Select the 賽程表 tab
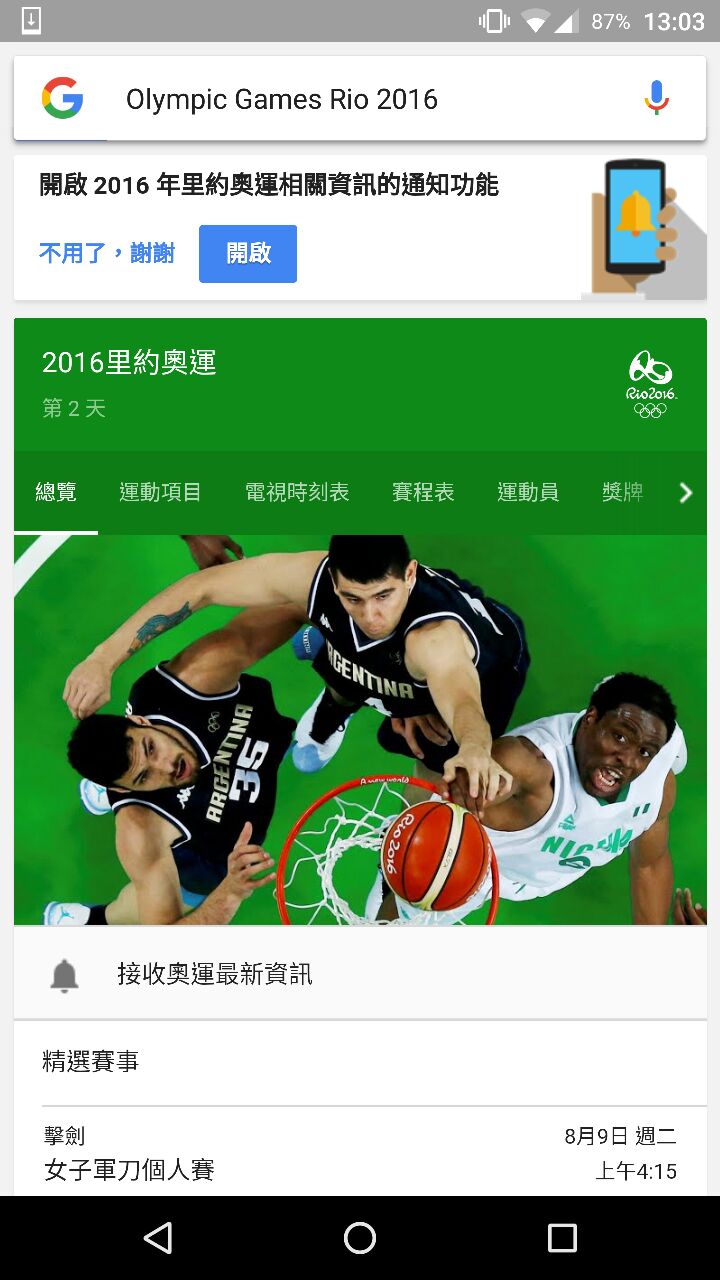The width and height of the screenshot is (720, 1280). 423,492
